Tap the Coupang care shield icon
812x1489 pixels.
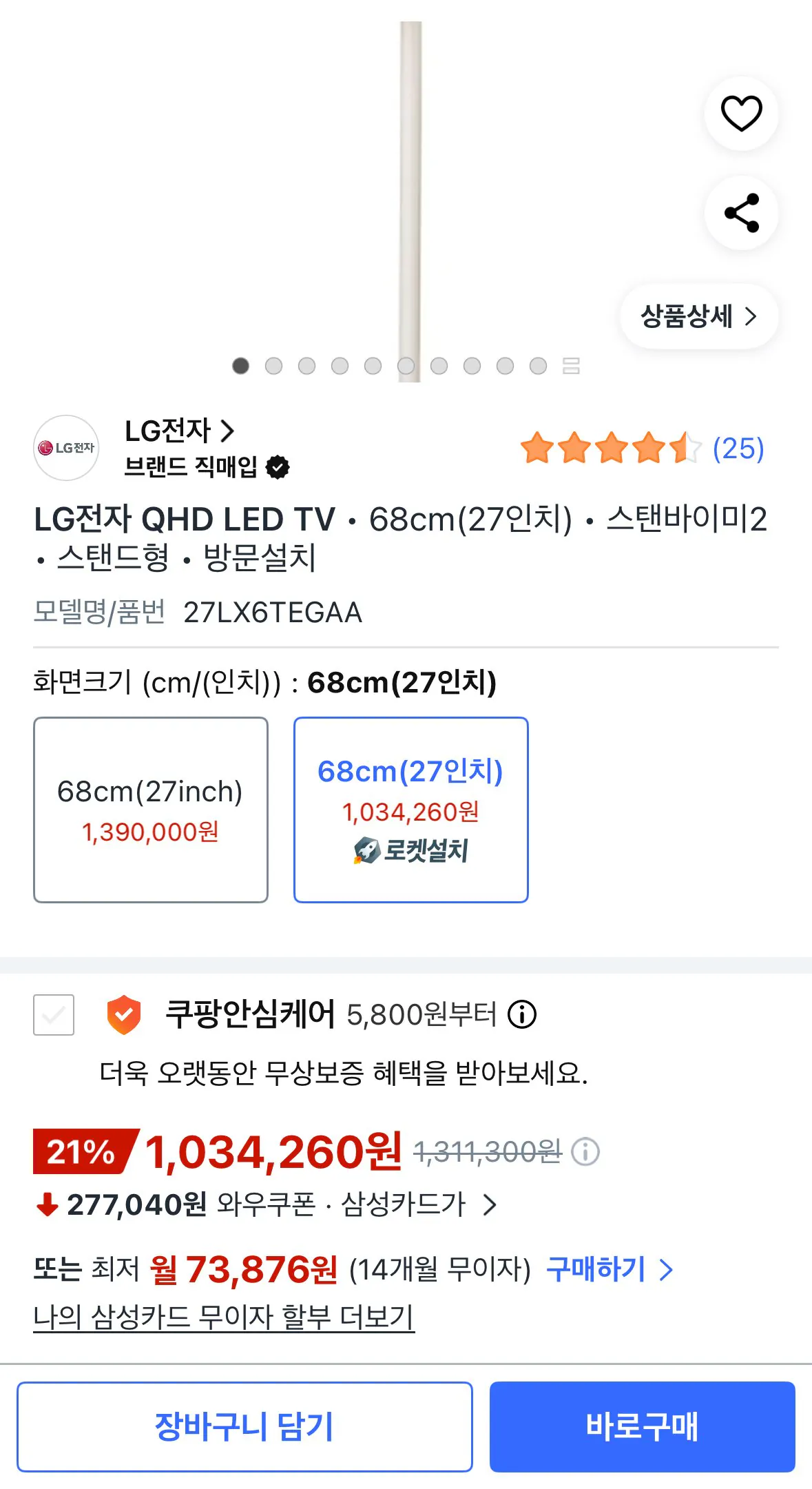tap(124, 1013)
